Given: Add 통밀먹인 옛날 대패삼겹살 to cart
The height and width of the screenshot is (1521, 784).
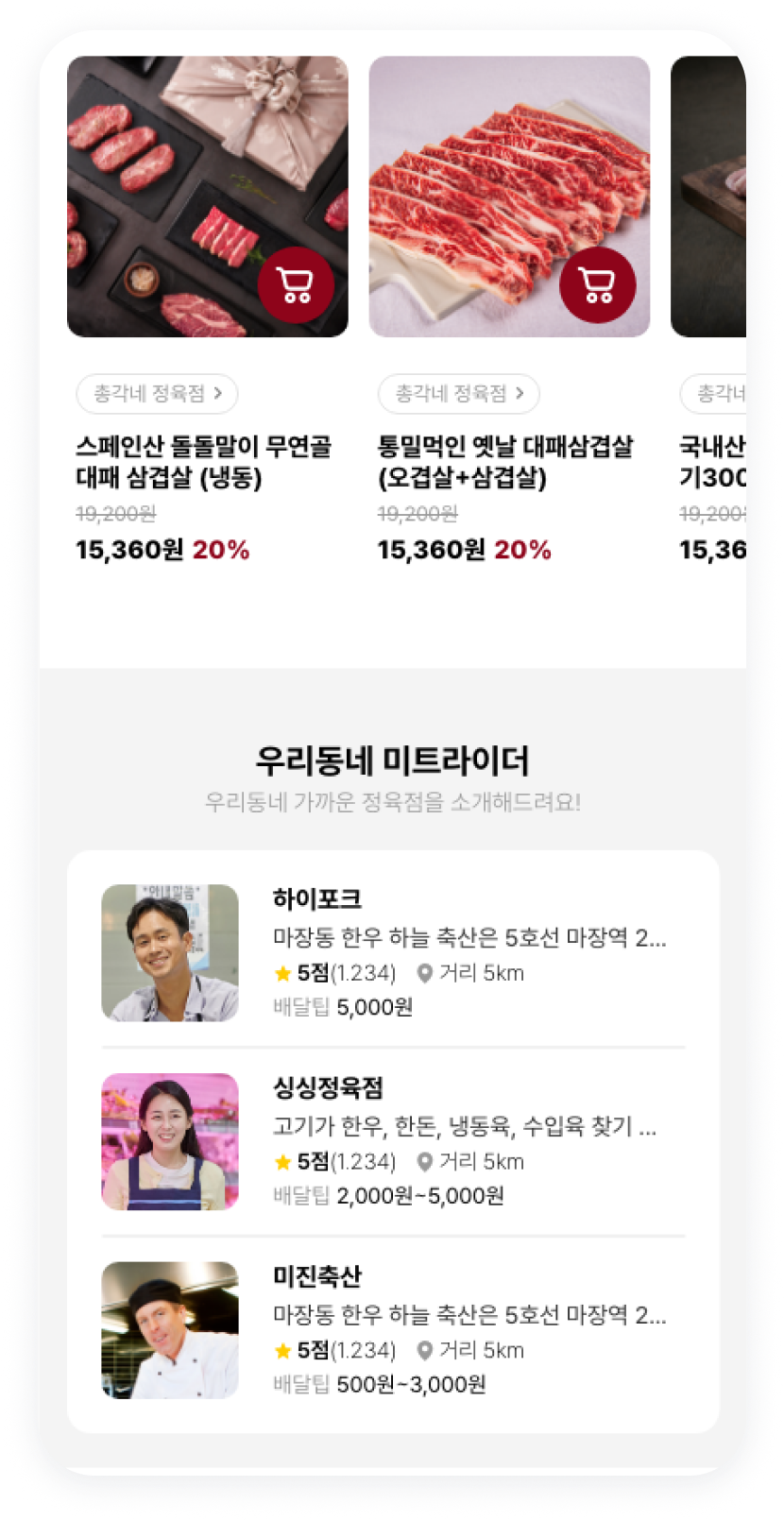Looking at the screenshot, I should [x=597, y=284].
